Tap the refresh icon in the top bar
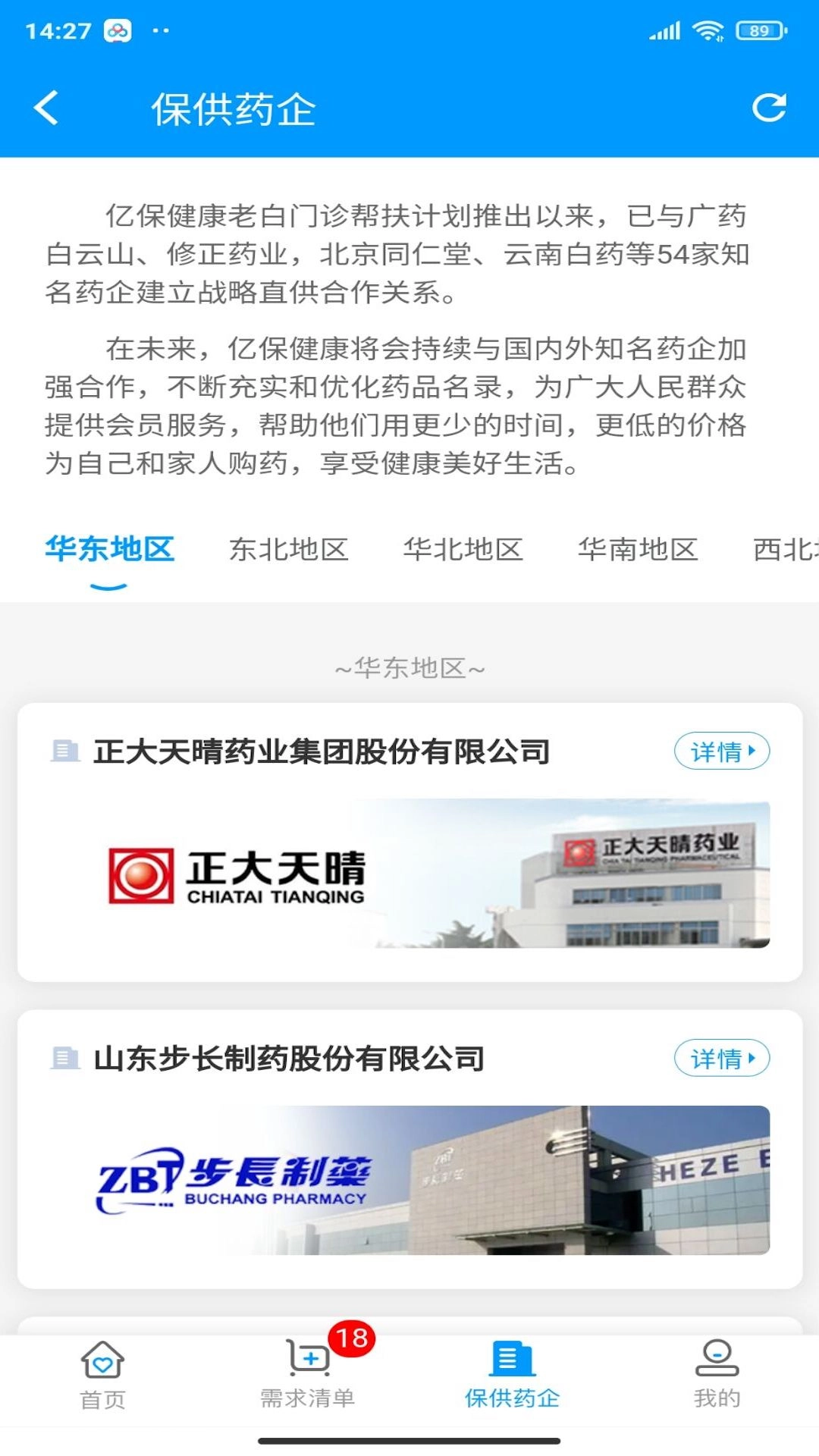This screenshot has width=819, height=1456. pos(769,107)
